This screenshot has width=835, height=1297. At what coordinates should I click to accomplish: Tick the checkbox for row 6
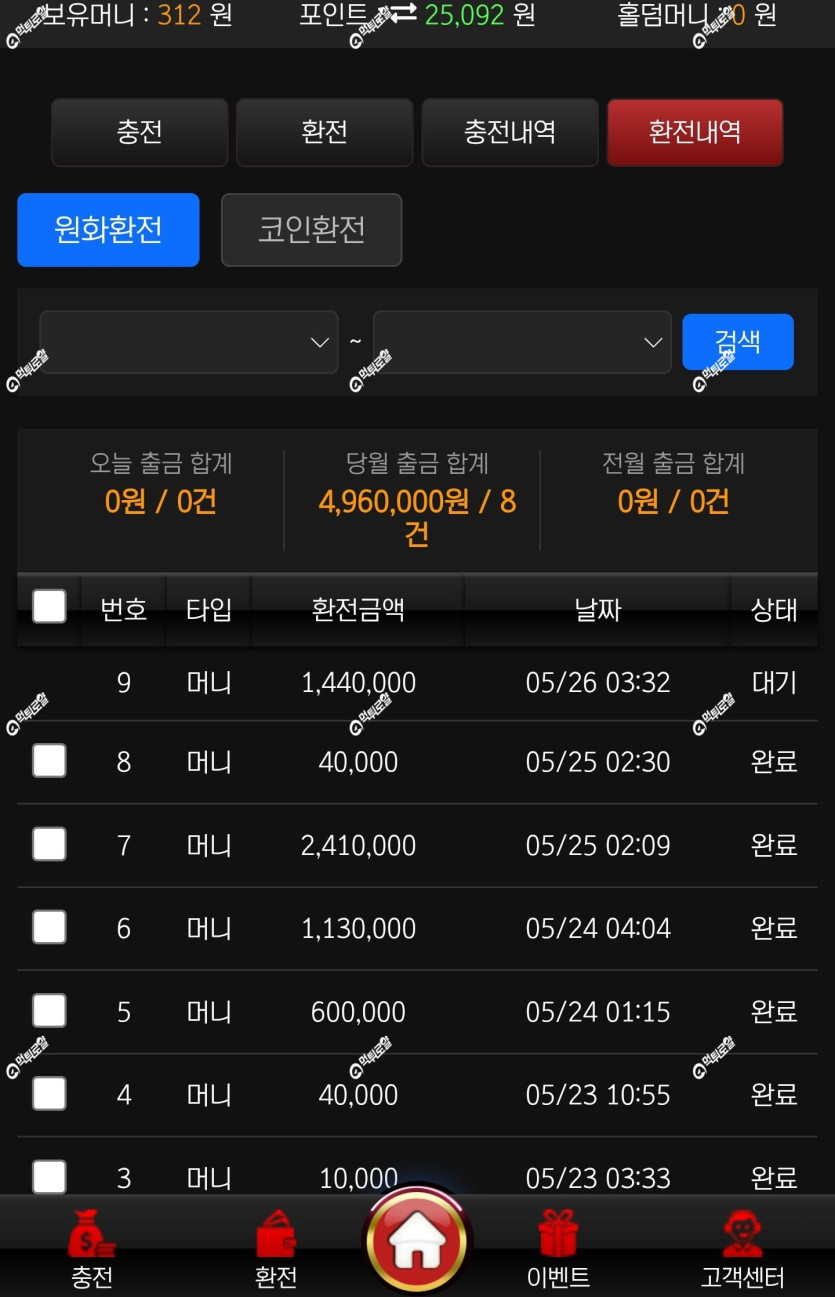click(49, 928)
